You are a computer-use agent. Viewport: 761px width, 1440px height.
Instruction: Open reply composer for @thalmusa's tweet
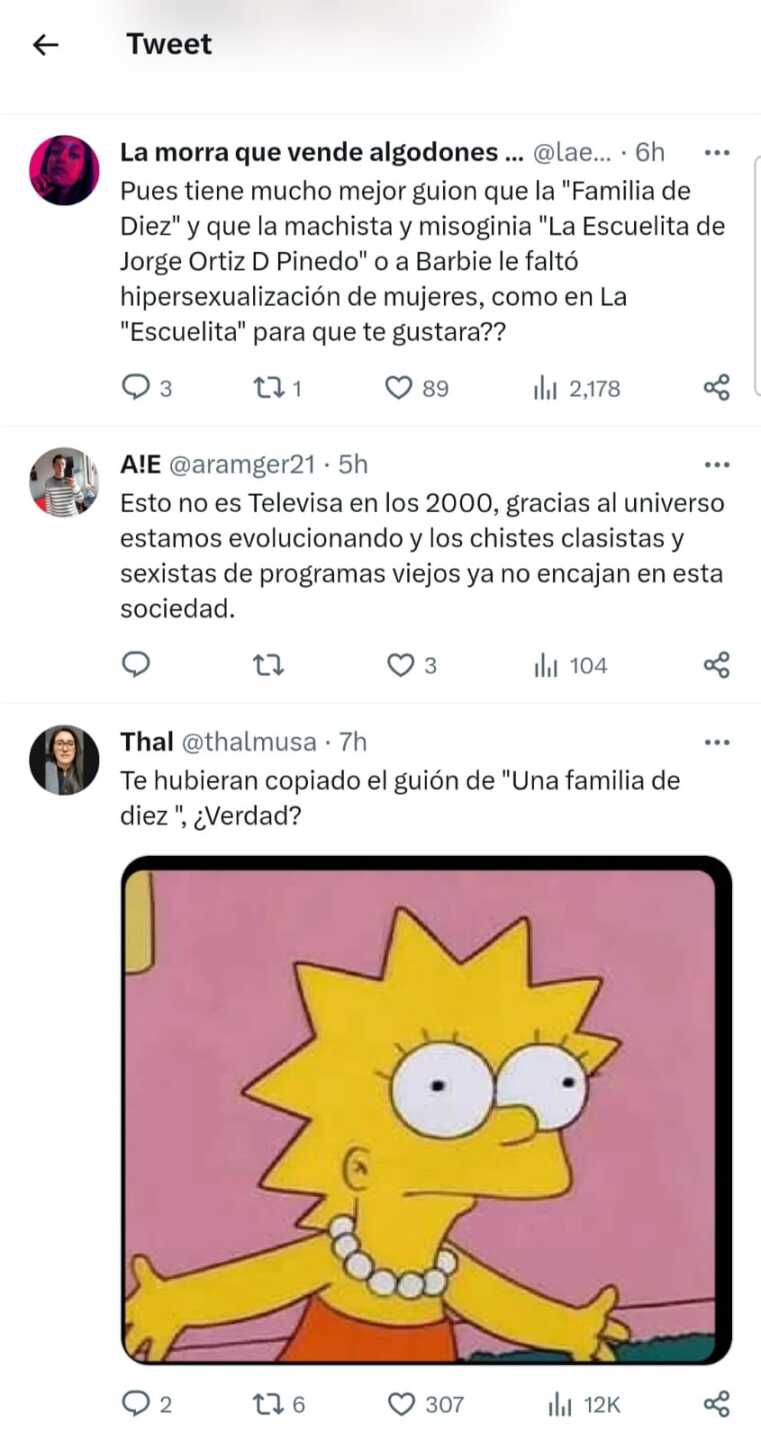point(135,1404)
